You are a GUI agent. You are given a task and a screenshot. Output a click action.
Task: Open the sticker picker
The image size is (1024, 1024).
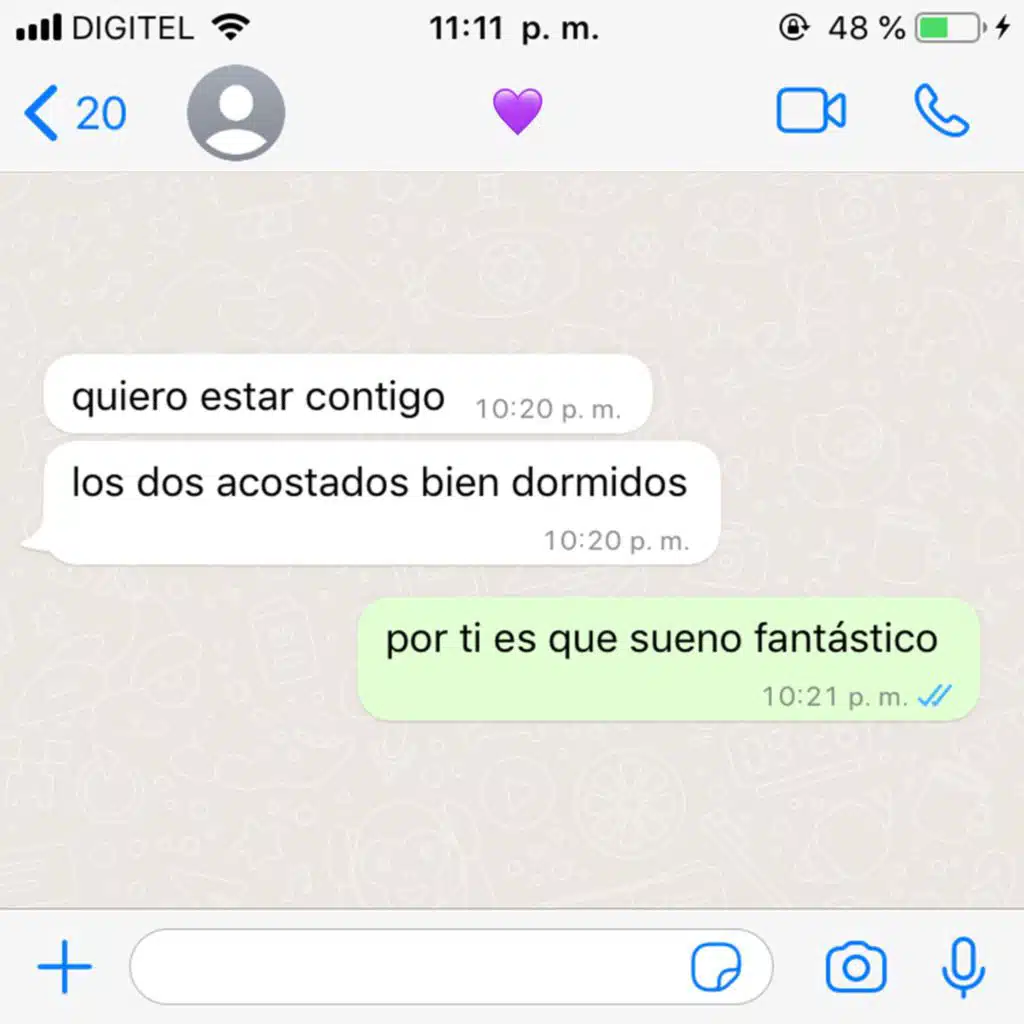[716, 967]
